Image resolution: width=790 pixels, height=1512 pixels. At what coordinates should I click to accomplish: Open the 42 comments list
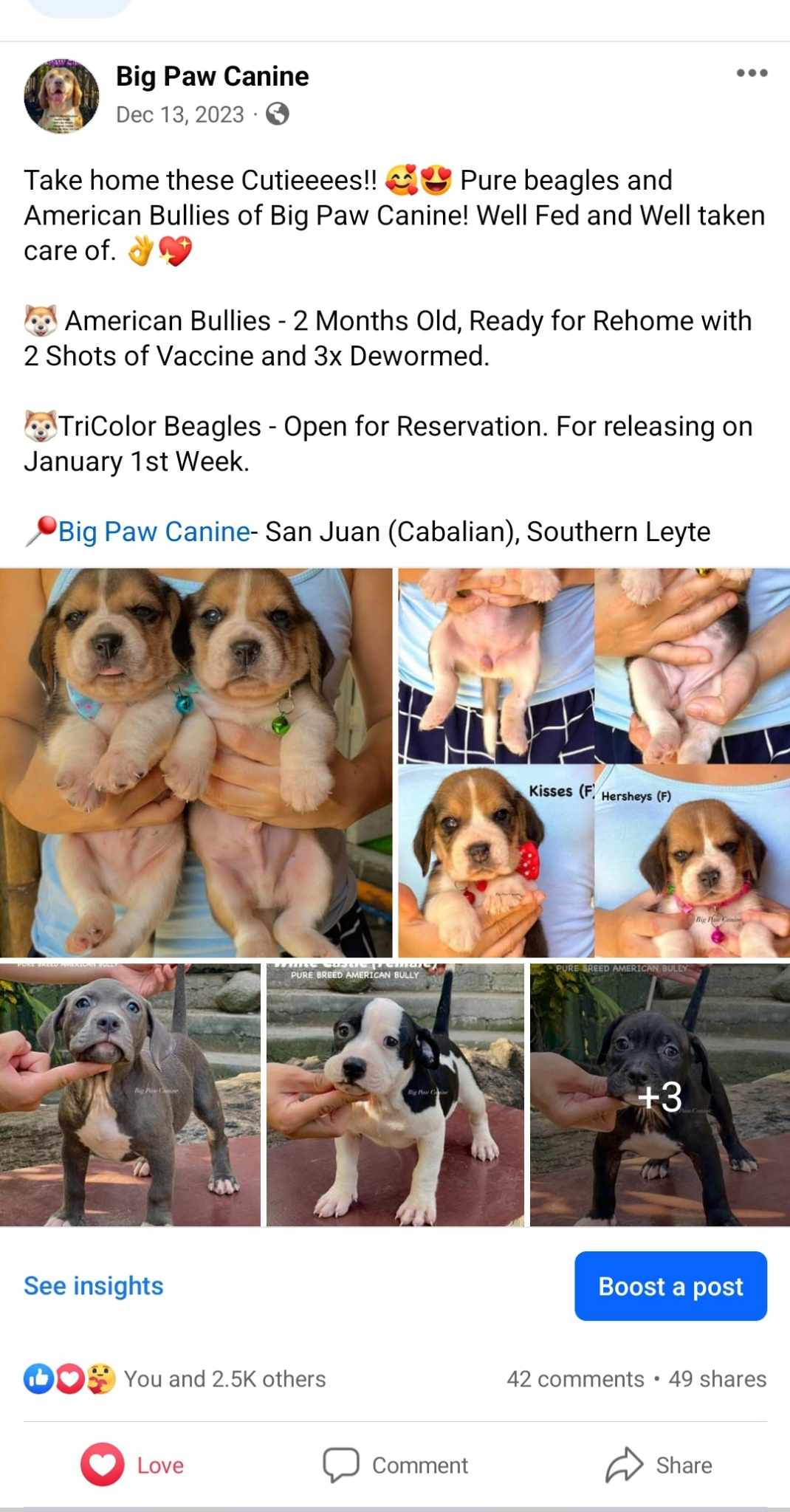575,1379
